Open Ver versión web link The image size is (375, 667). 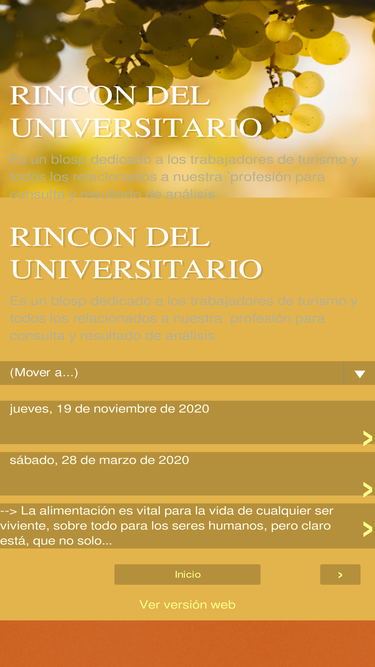coord(188,604)
